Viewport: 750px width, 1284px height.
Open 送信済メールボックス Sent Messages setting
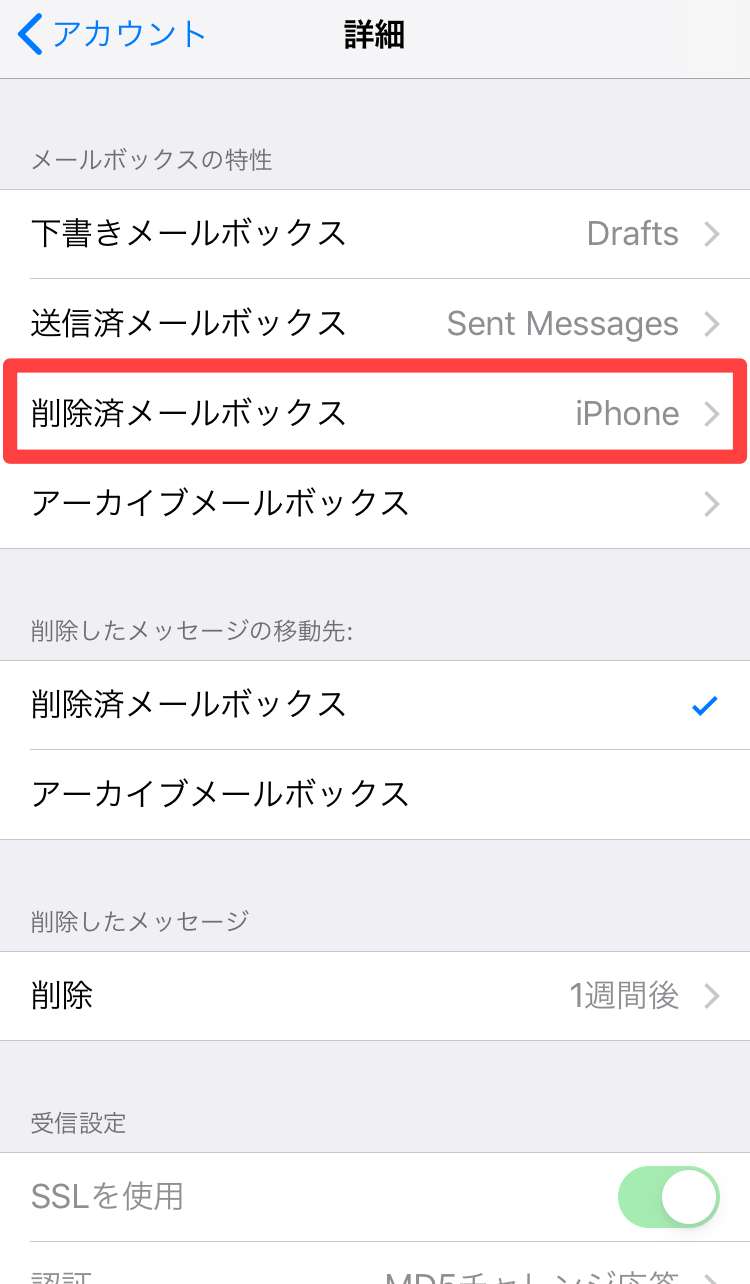click(375, 324)
